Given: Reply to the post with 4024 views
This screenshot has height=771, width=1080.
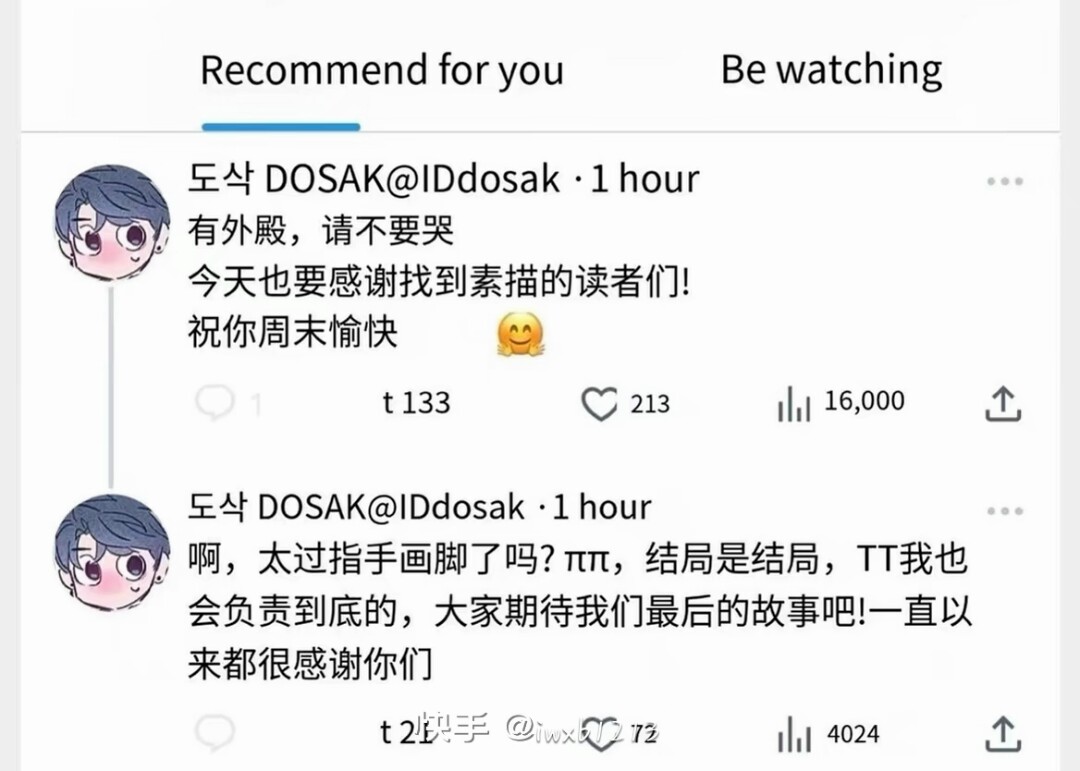Looking at the screenshot, I should click(214, 733).
